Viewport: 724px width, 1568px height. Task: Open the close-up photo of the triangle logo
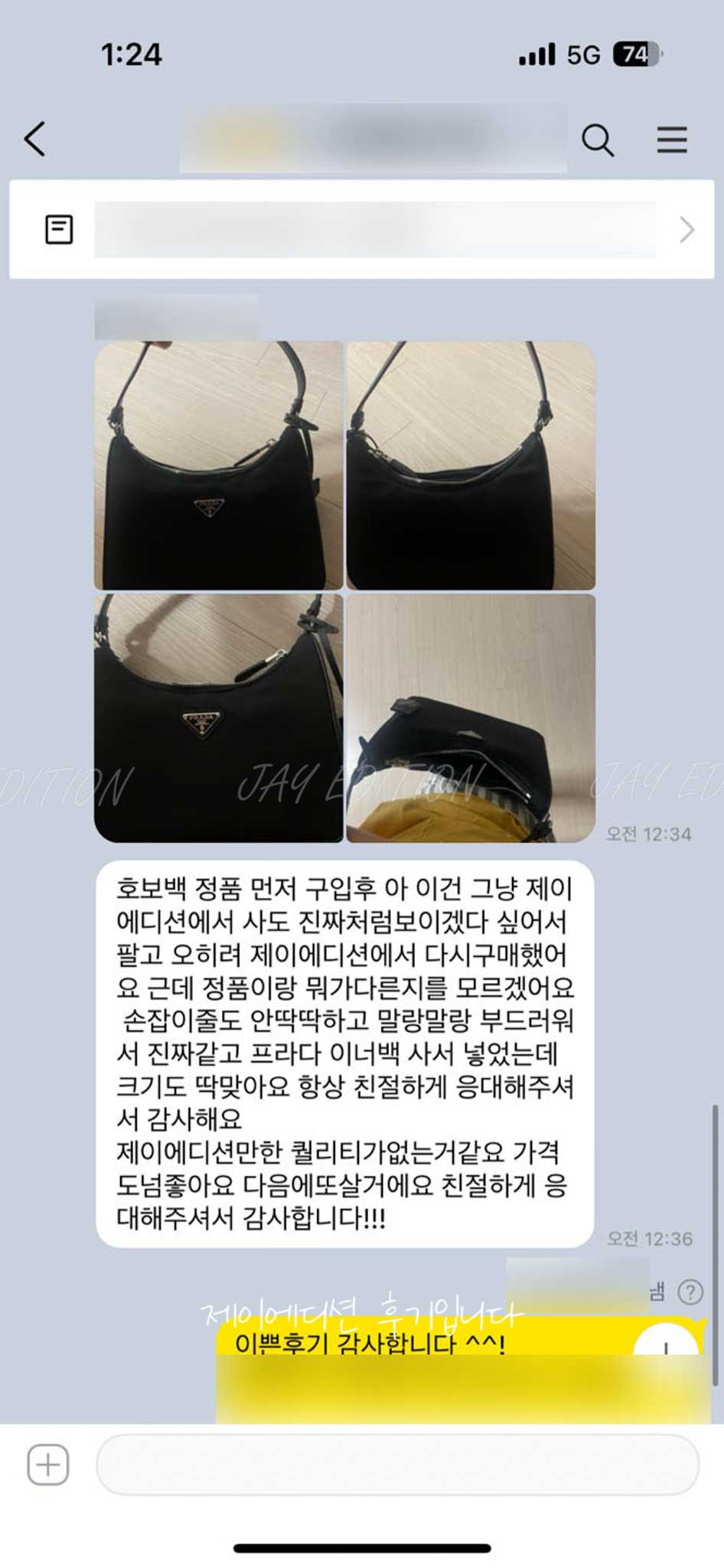219,718
